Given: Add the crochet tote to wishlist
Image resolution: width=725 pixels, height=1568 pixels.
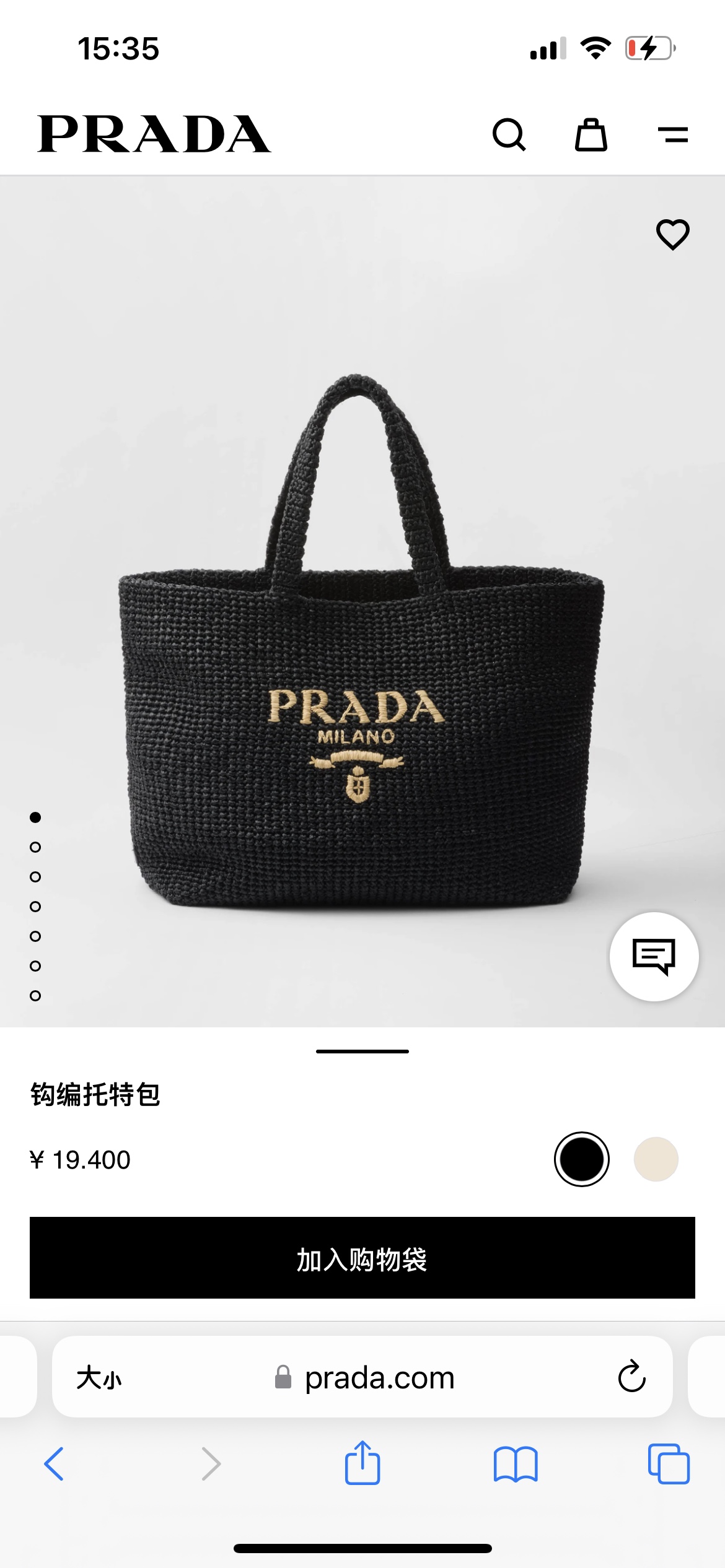Looking at the screenshot, I should (672, 235).
